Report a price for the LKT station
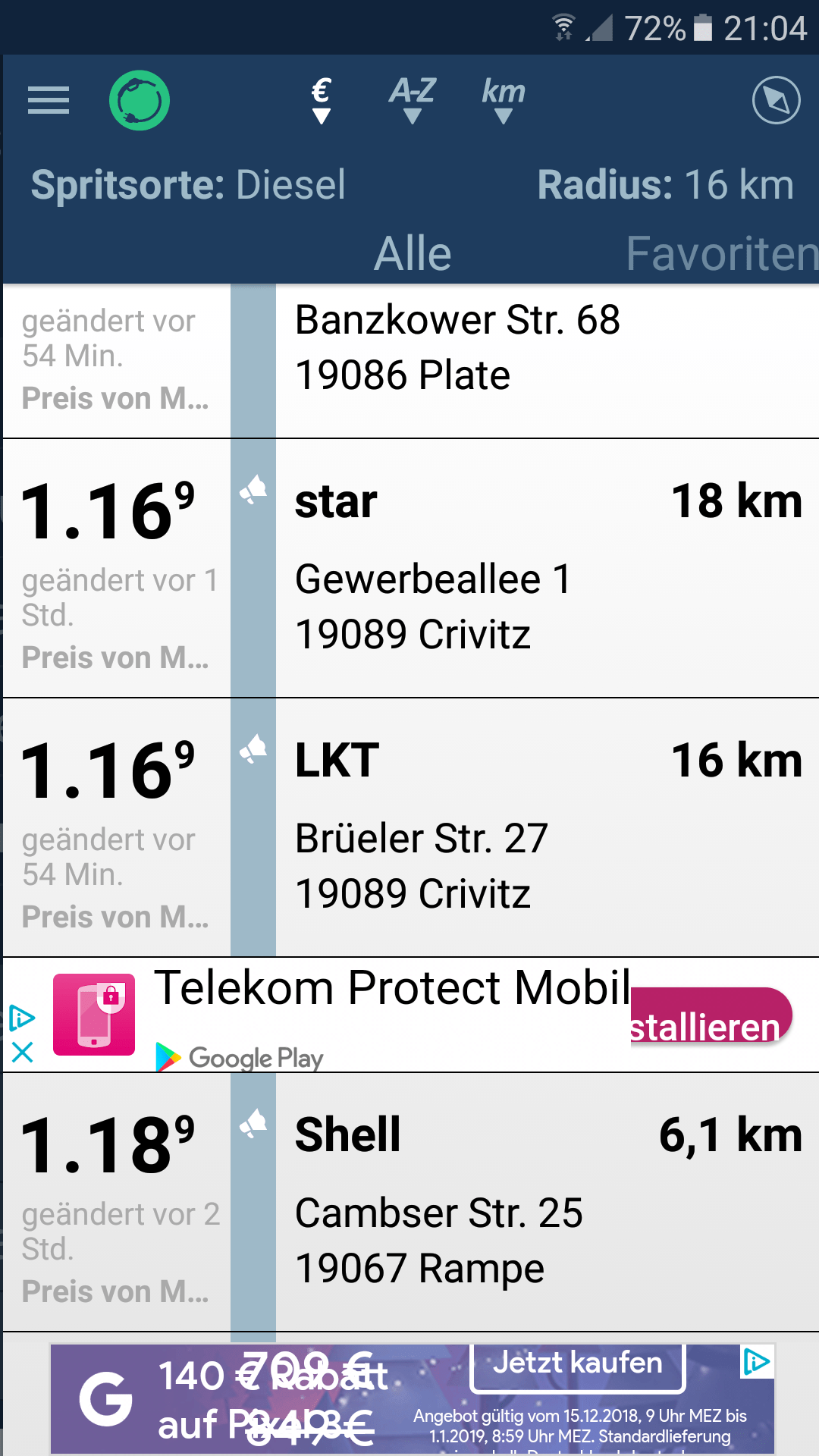The image size is (819, 1456). click(253, 749)
